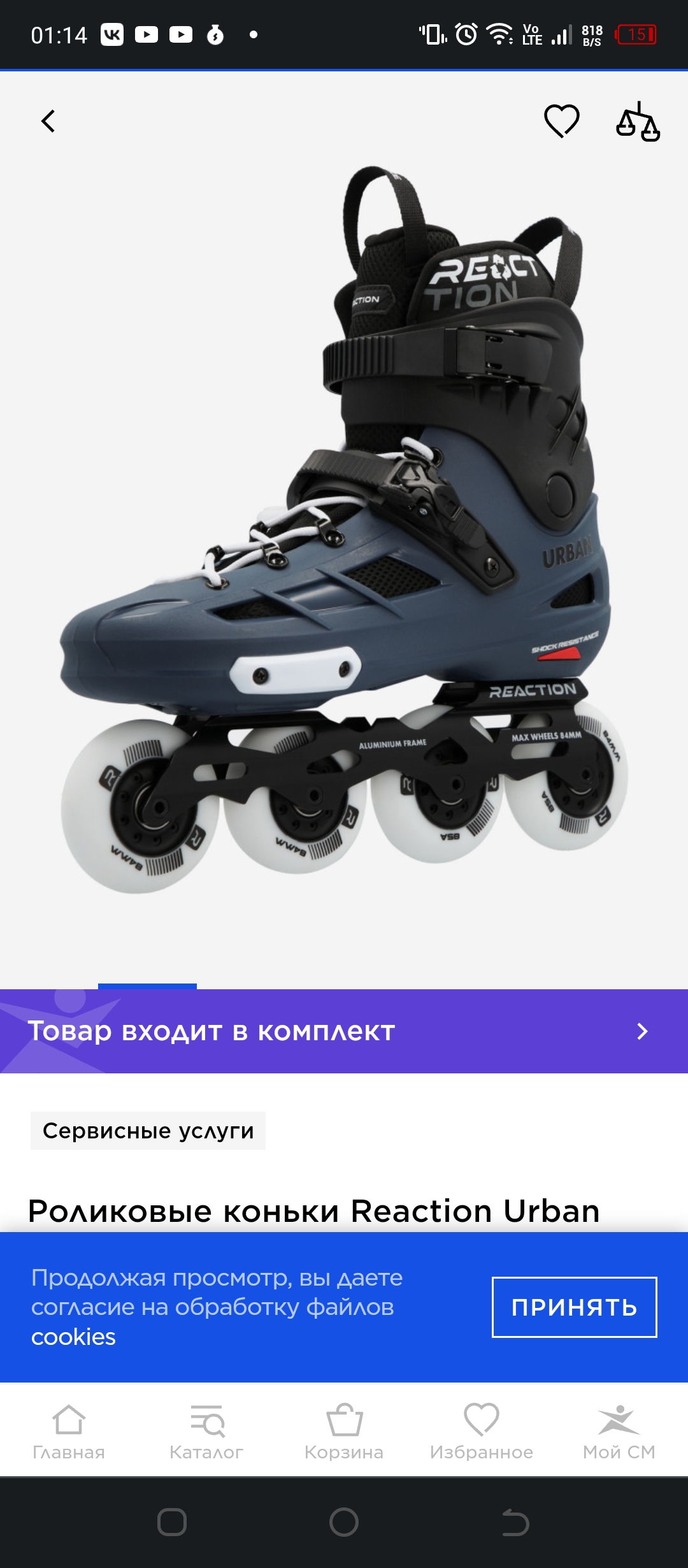
Task: Go back using the top-left arrow
Action: pos(48,121)
